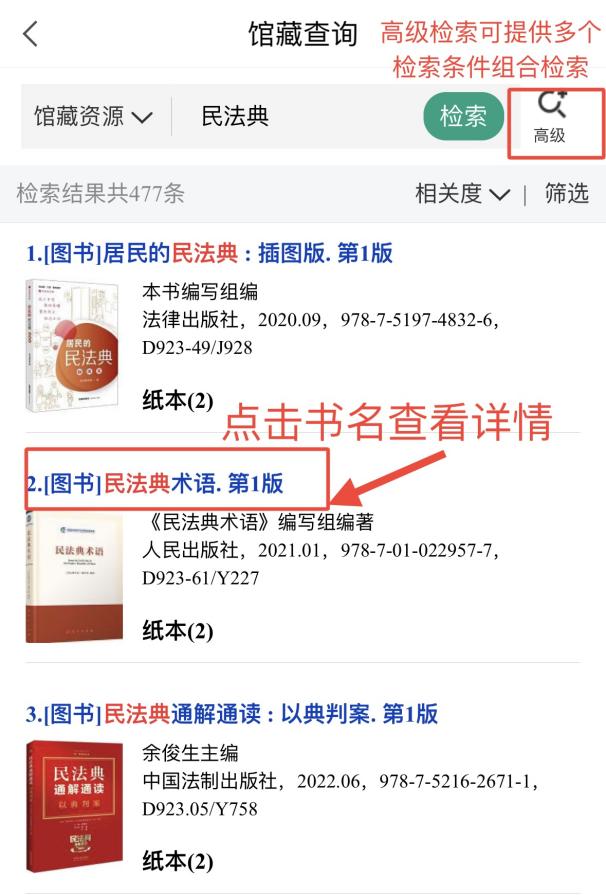Go back using the back arrow

coord(30,34)
